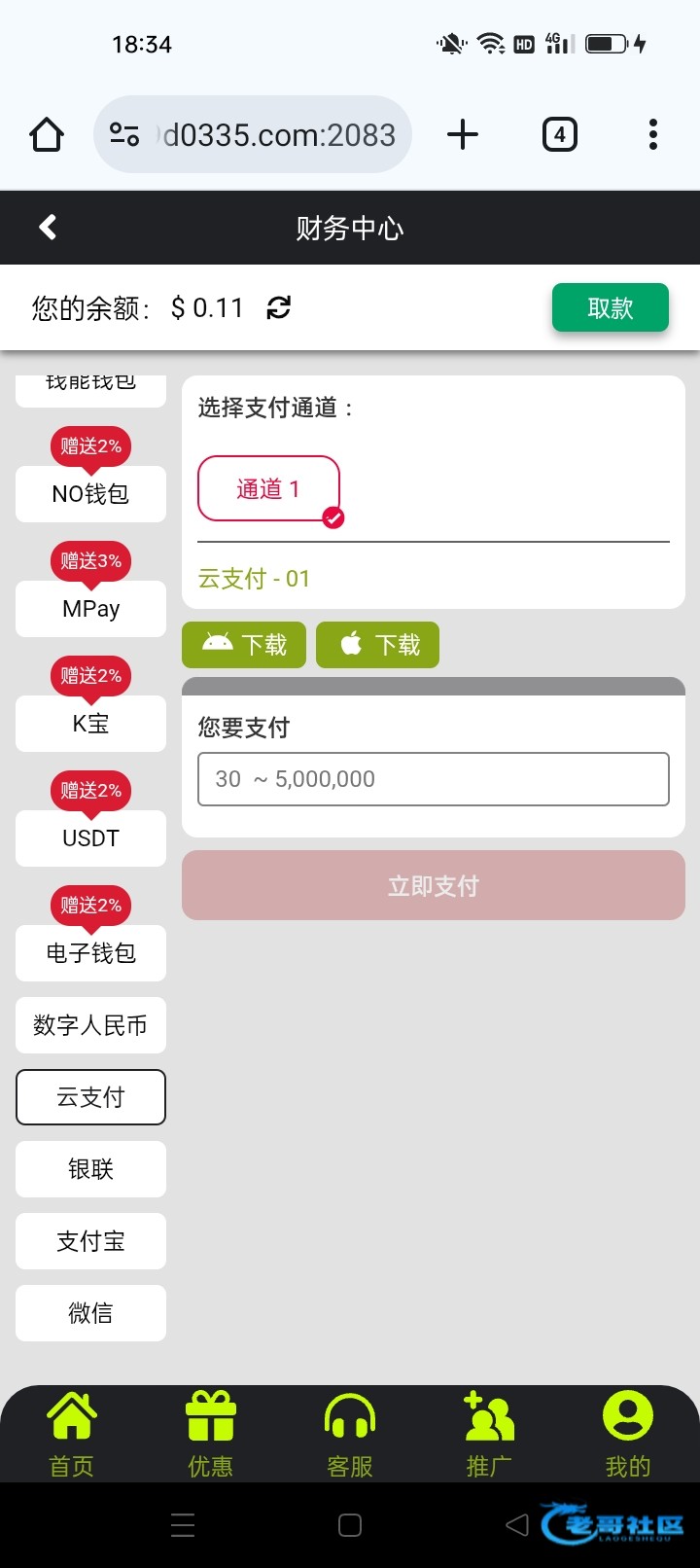Choose MPay as payment method

(90, 609)
